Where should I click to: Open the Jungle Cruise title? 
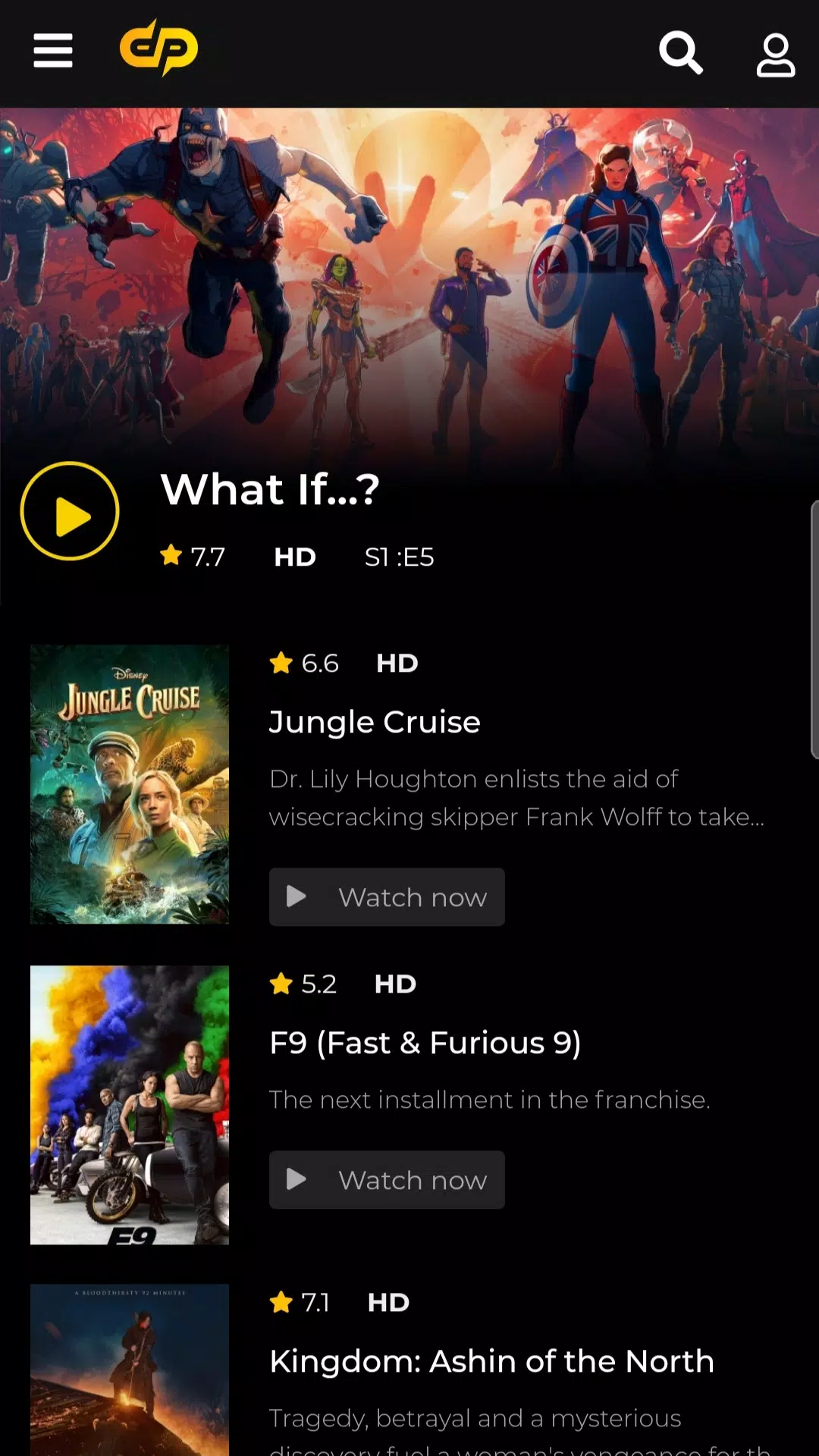click(375, 722)
